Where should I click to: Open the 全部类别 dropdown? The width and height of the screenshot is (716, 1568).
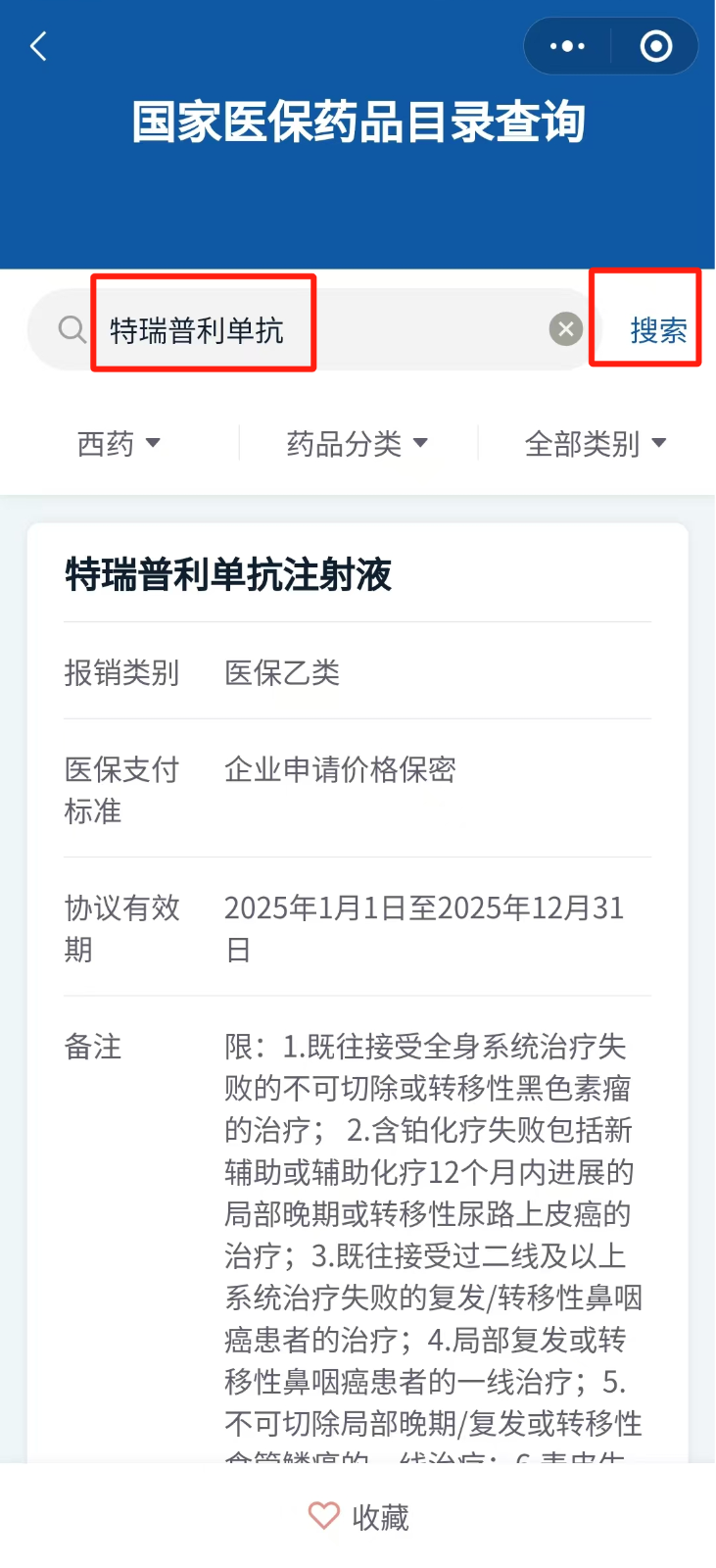(596, 444)
